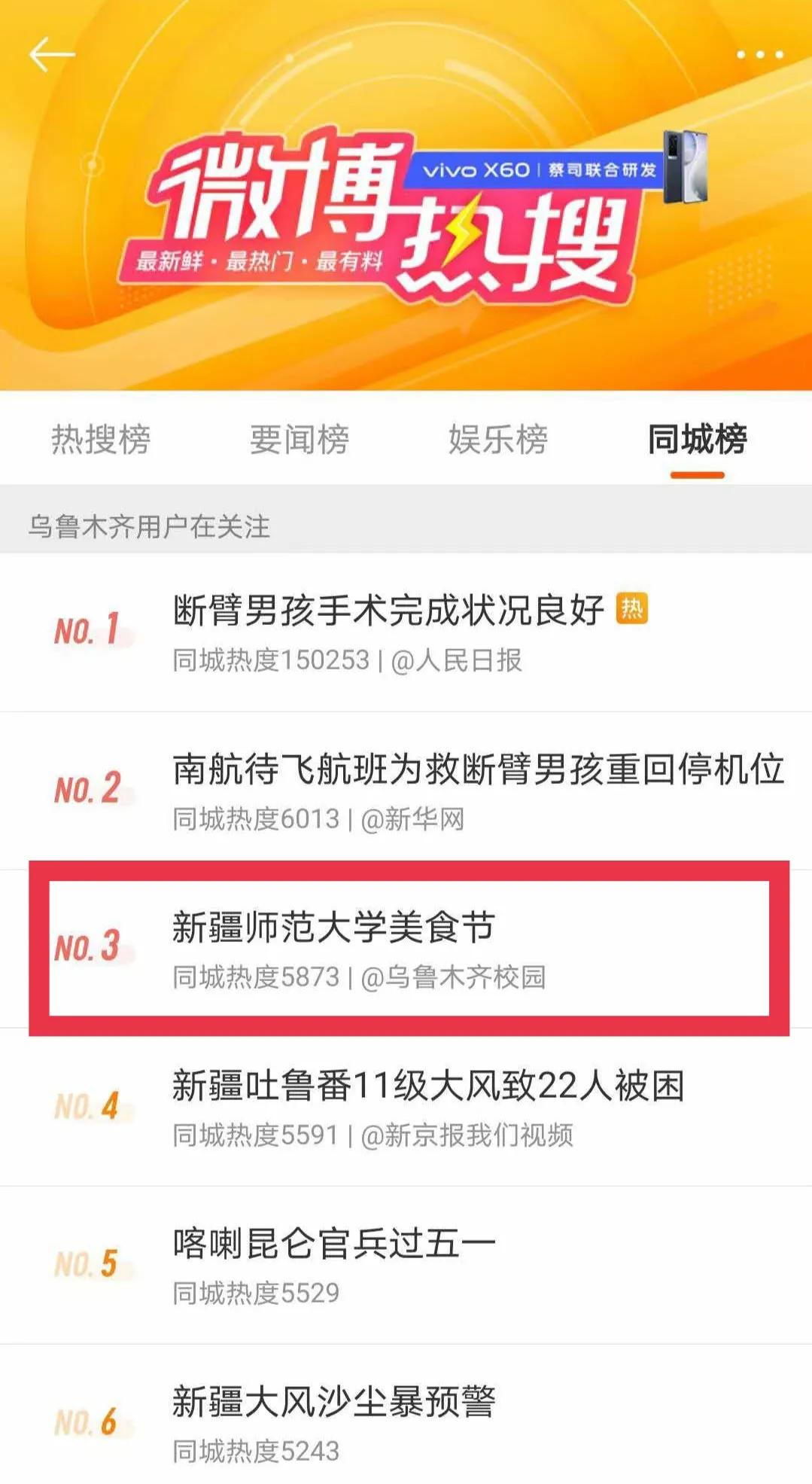Open the 要闻榜 tab

click(x=299, y=441)
